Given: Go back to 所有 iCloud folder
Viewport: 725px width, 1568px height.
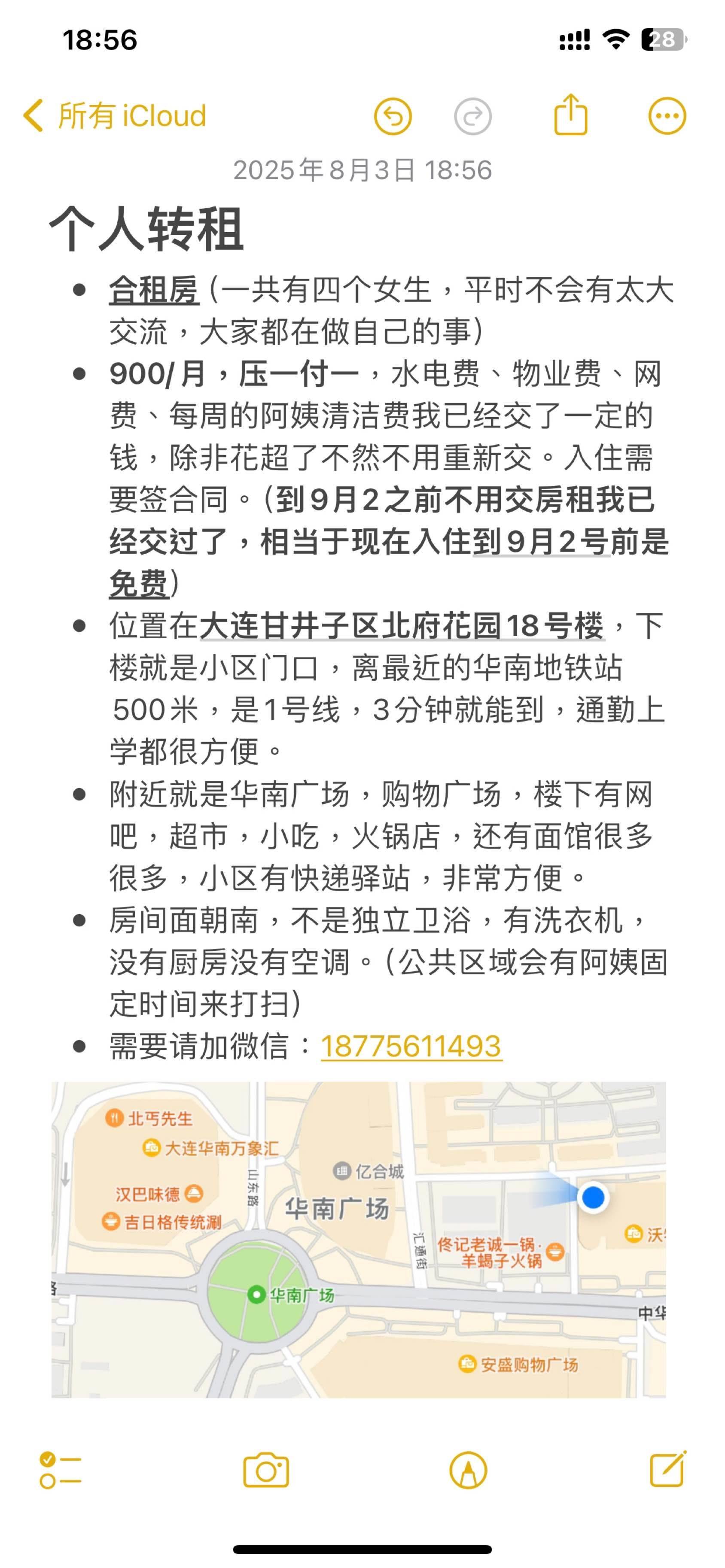Looking at the screenshot, I should click(115, 115).
